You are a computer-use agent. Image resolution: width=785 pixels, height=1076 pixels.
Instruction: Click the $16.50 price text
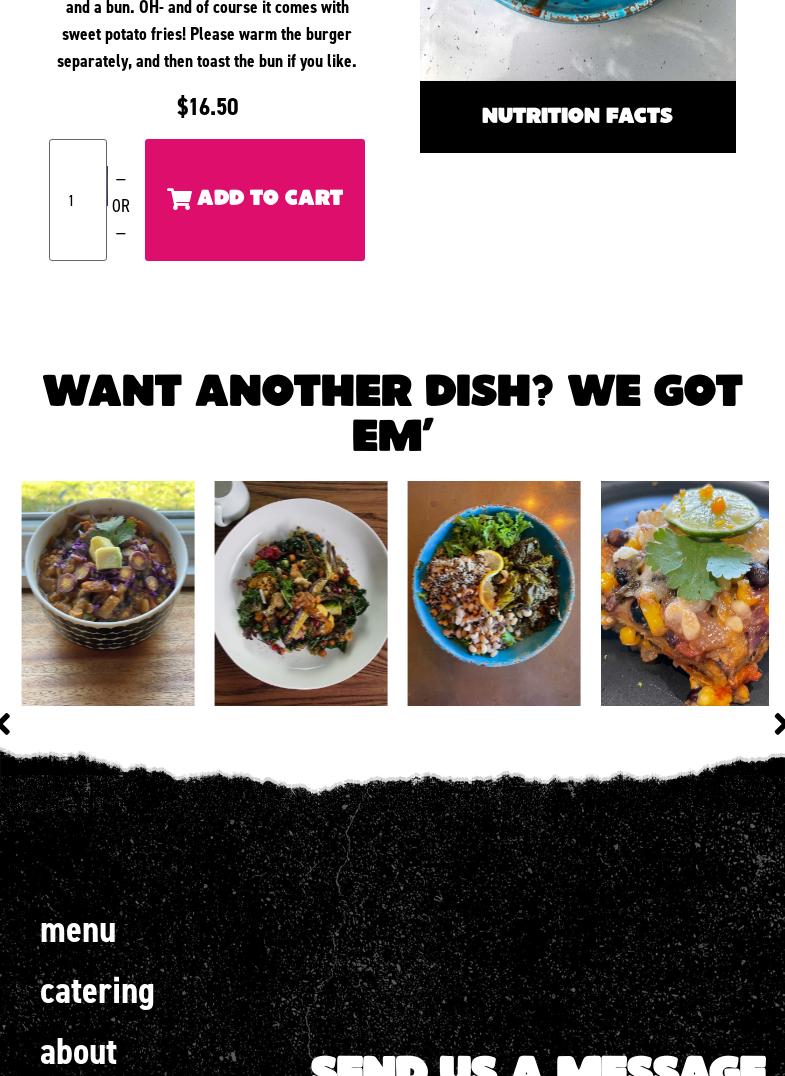(x=207, y=107)
